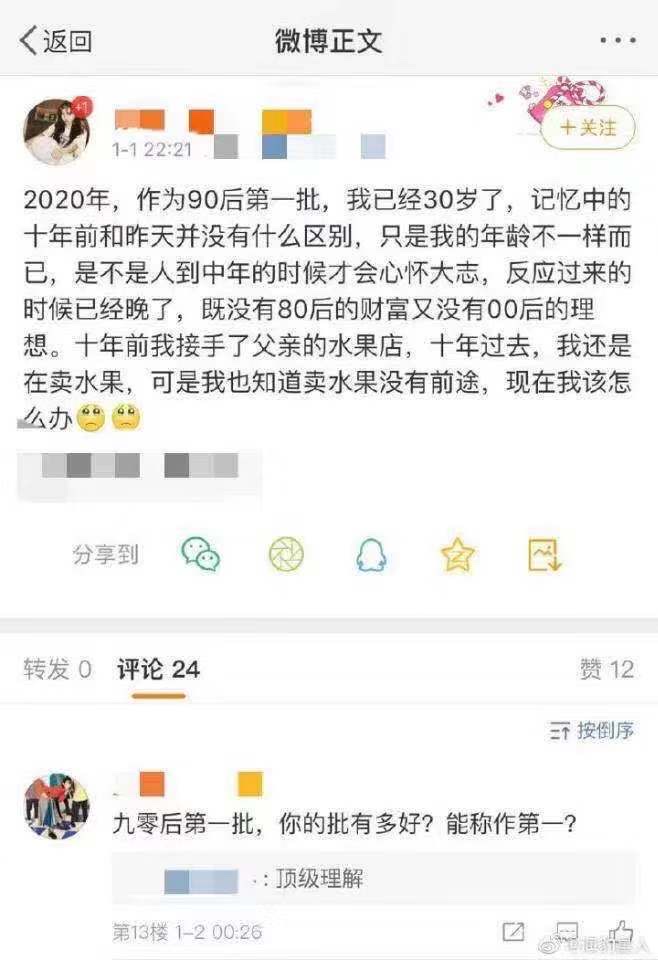Repost the 13楼 comment

pos(513,931)
